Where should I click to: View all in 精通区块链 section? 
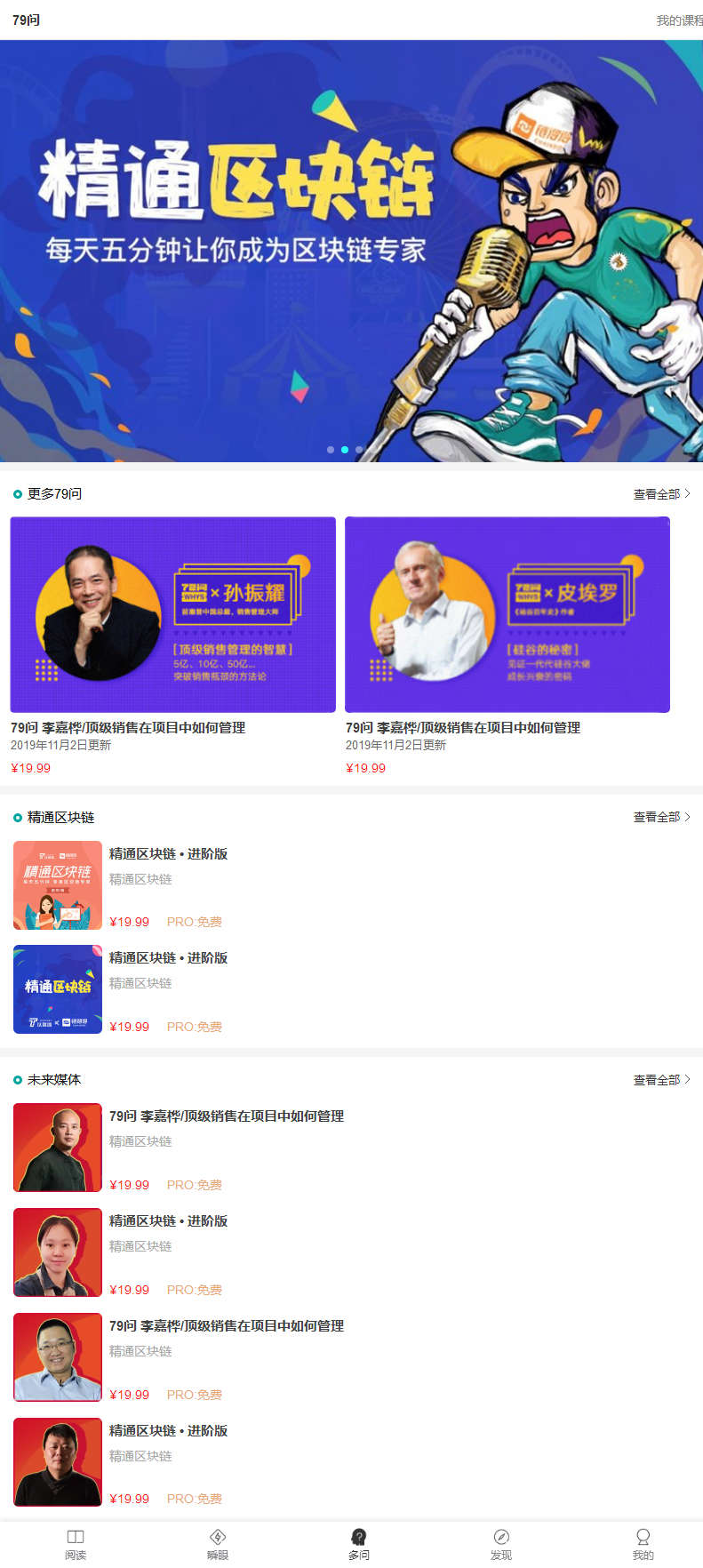(x=660, y=817)
